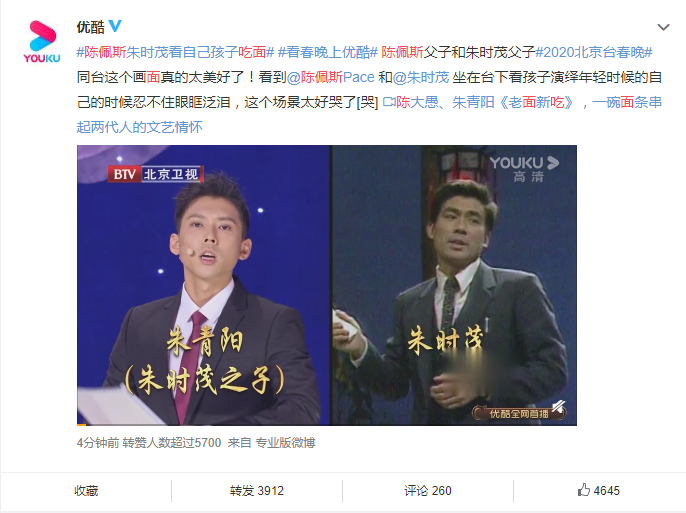Image resolution: width=686 pixels, height=513 pixels.
Task: Tap 收藏 to bookmark this post
Action: pyautogui.click(x=86, y=491)
